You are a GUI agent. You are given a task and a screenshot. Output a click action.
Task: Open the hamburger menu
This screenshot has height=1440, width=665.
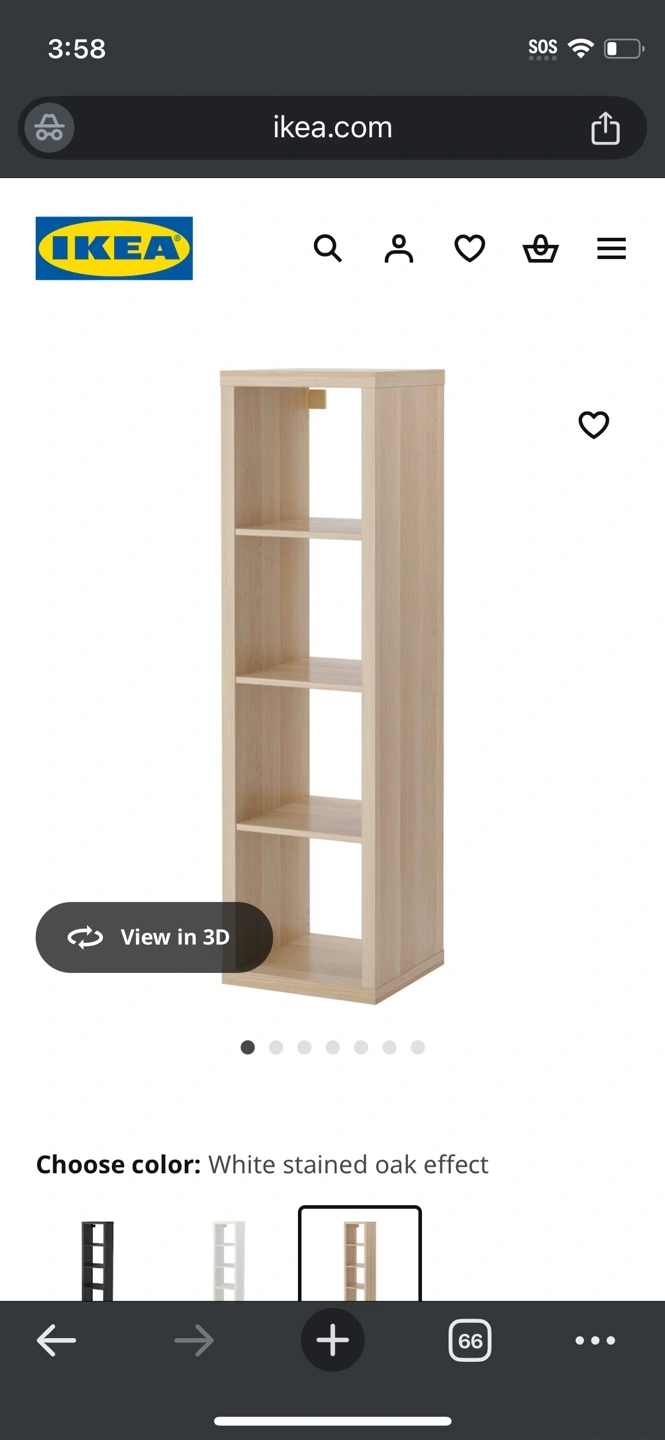tap(611, 248)
